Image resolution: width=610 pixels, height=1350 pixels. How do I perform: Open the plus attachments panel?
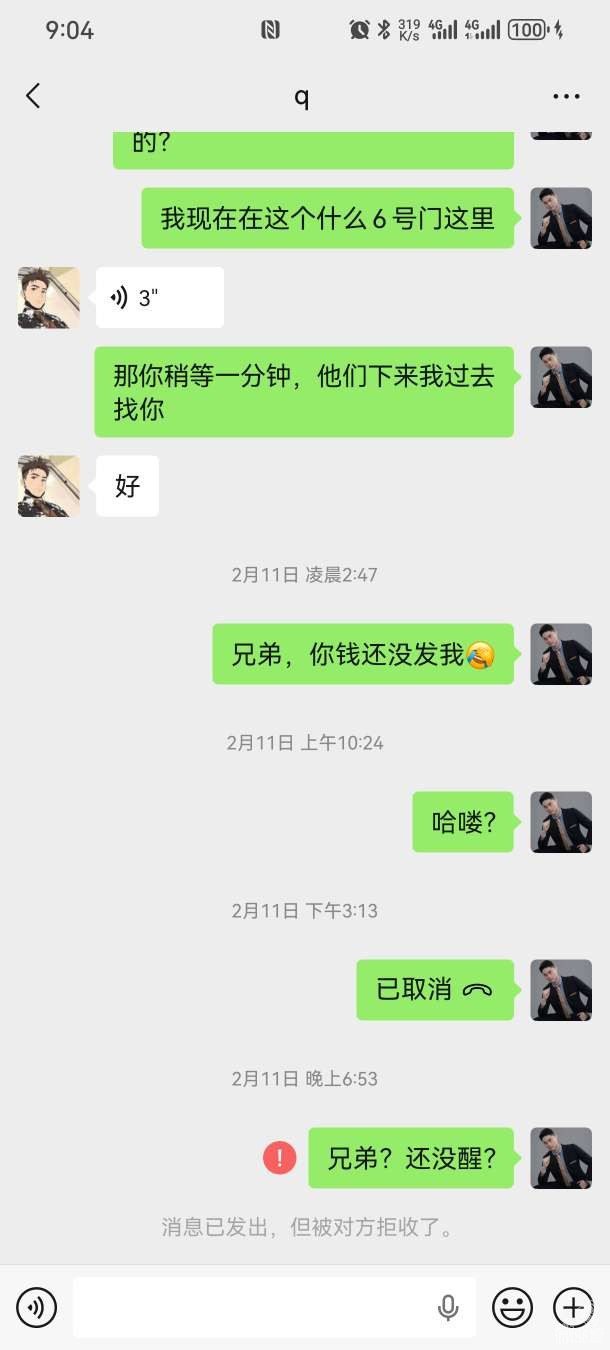click(x=573, y=1307)
